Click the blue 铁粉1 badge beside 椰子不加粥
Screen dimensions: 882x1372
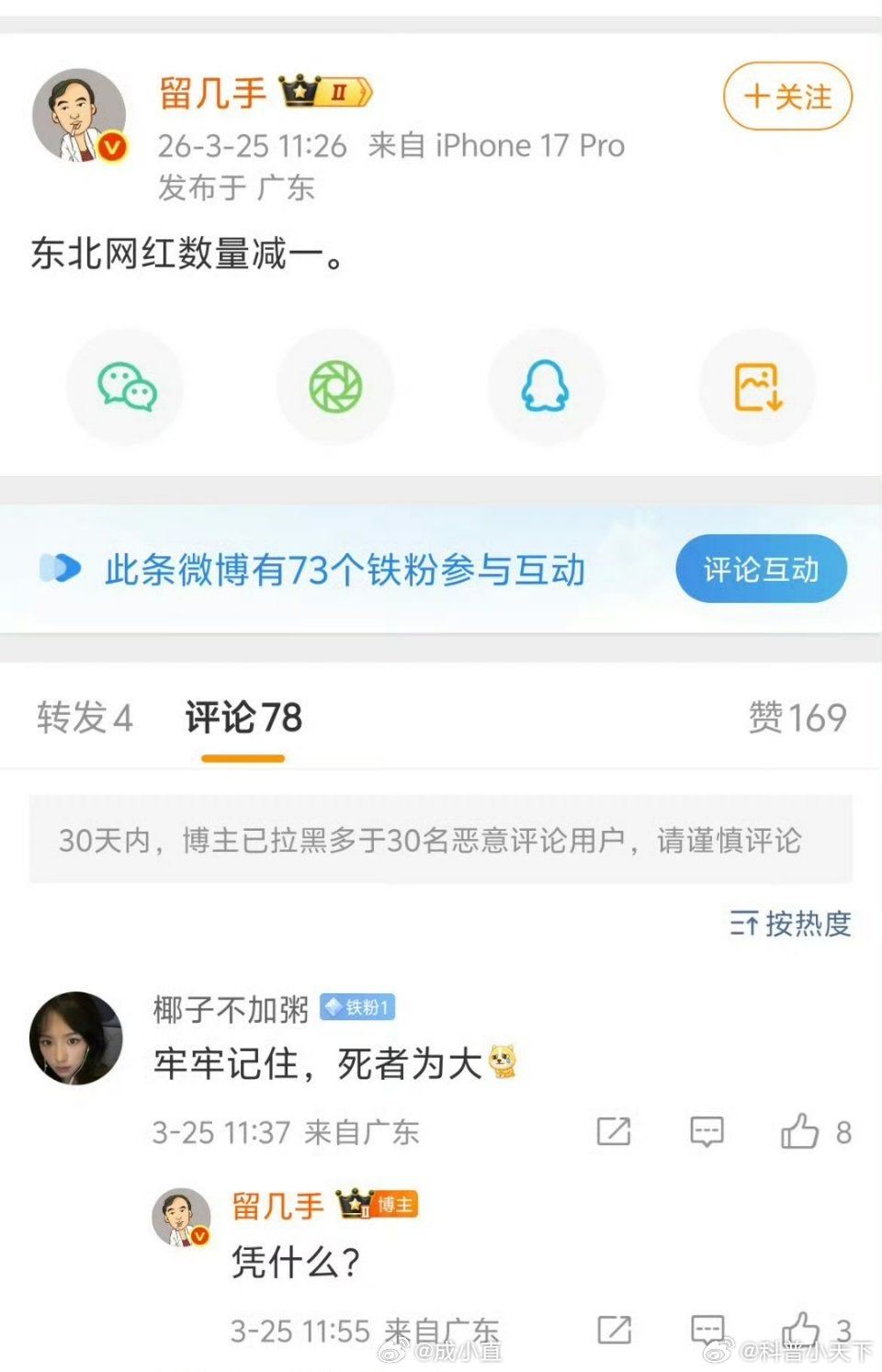pyautogui.click(x=356, y=1007)
